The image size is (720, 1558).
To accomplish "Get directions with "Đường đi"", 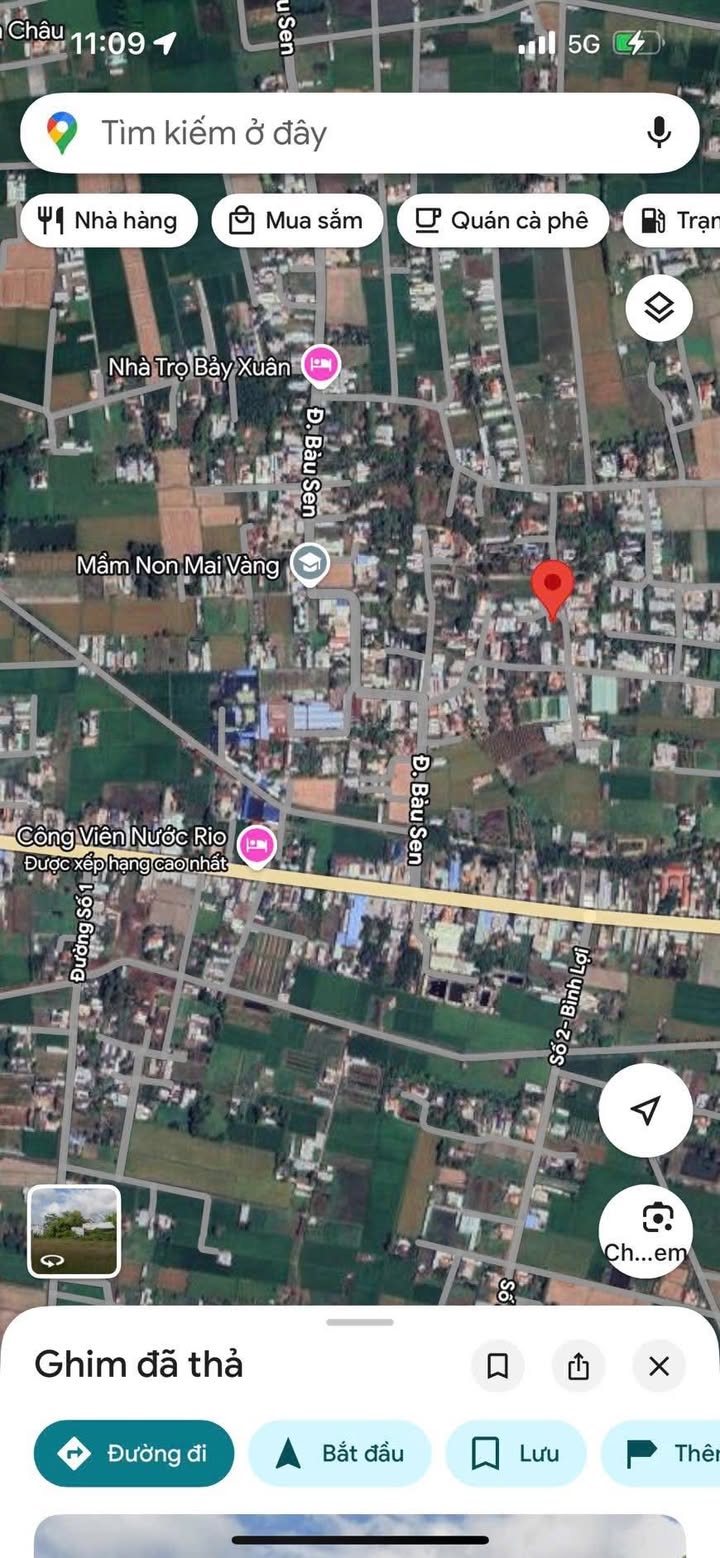I will [x=134, y=1453].
